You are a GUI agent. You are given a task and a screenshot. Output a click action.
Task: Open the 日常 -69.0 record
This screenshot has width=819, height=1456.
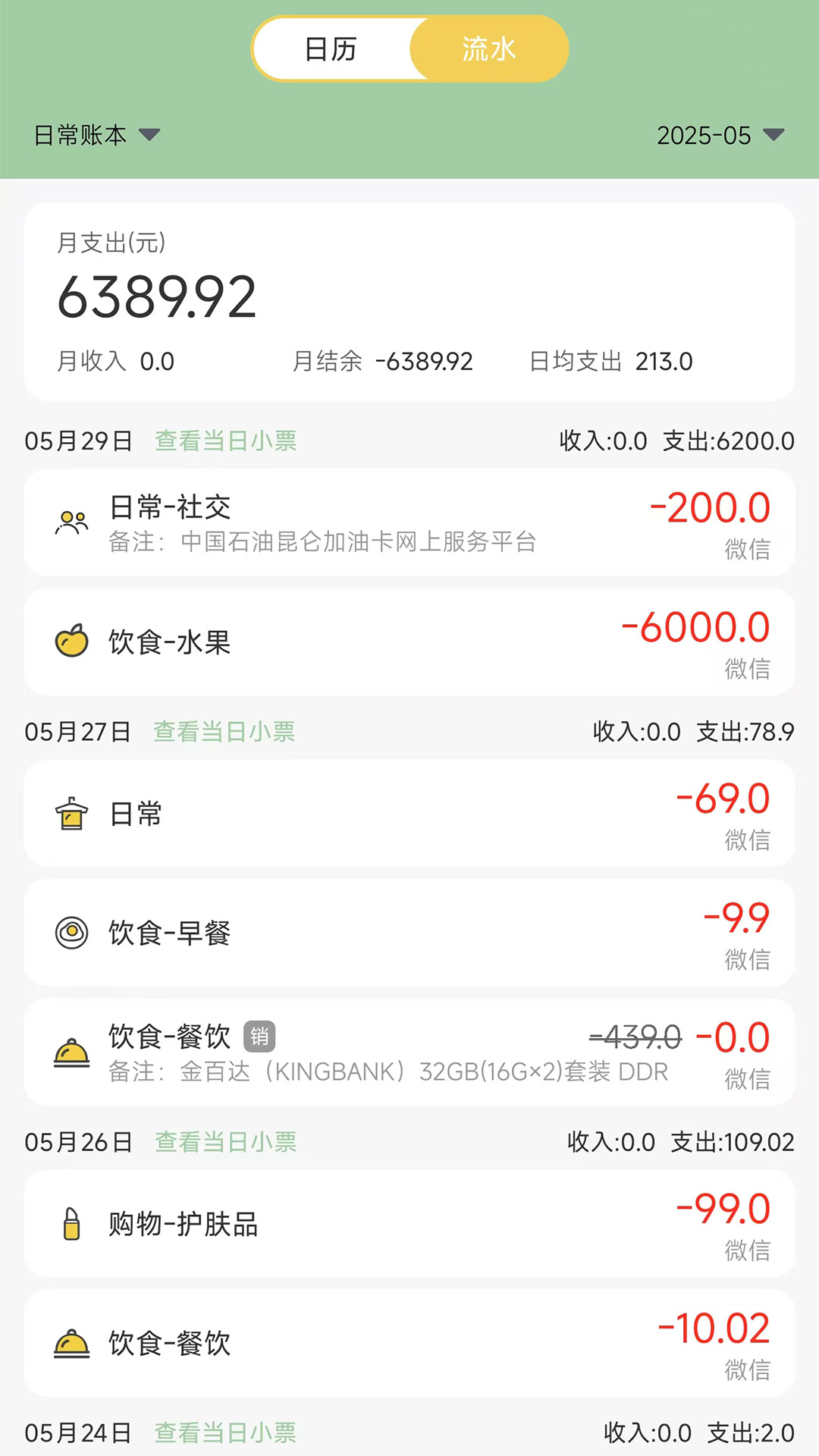[x=409, y=813]
